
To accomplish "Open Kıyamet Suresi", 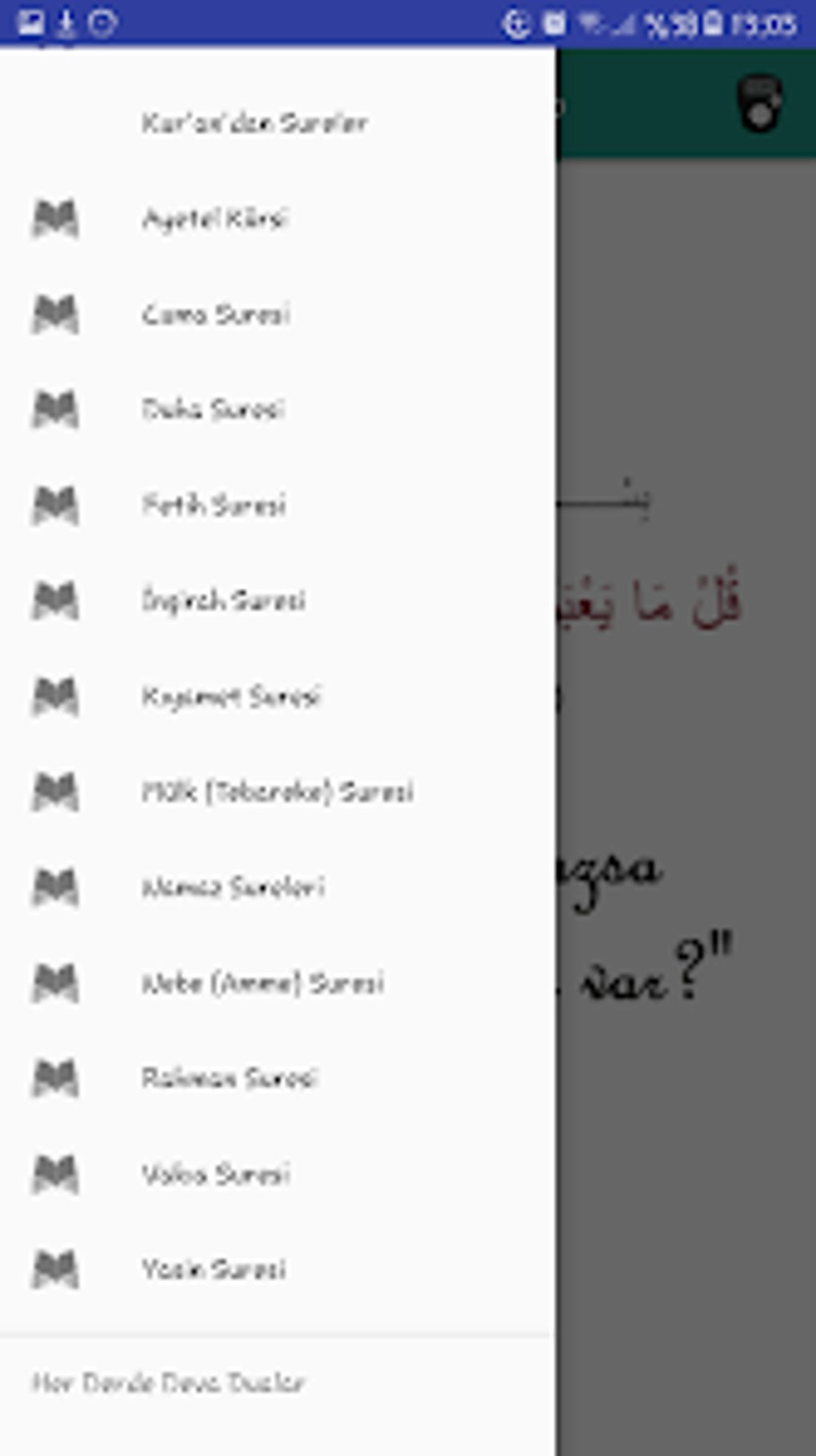I will tap(278, 696).
